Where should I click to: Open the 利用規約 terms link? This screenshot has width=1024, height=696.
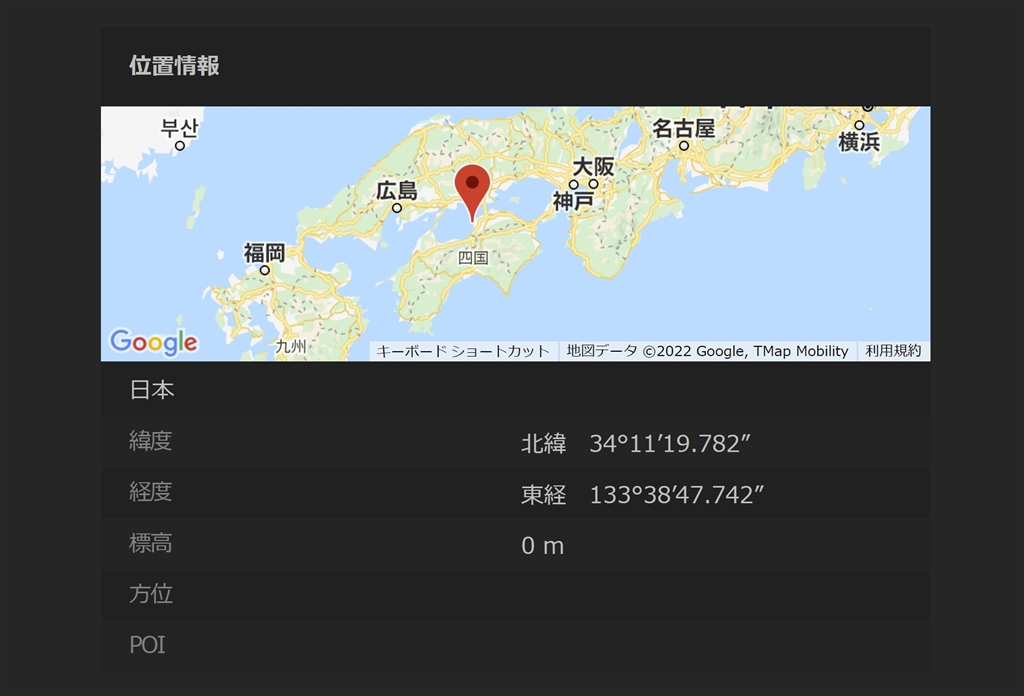pyautogui.click(x=893, y=351)
